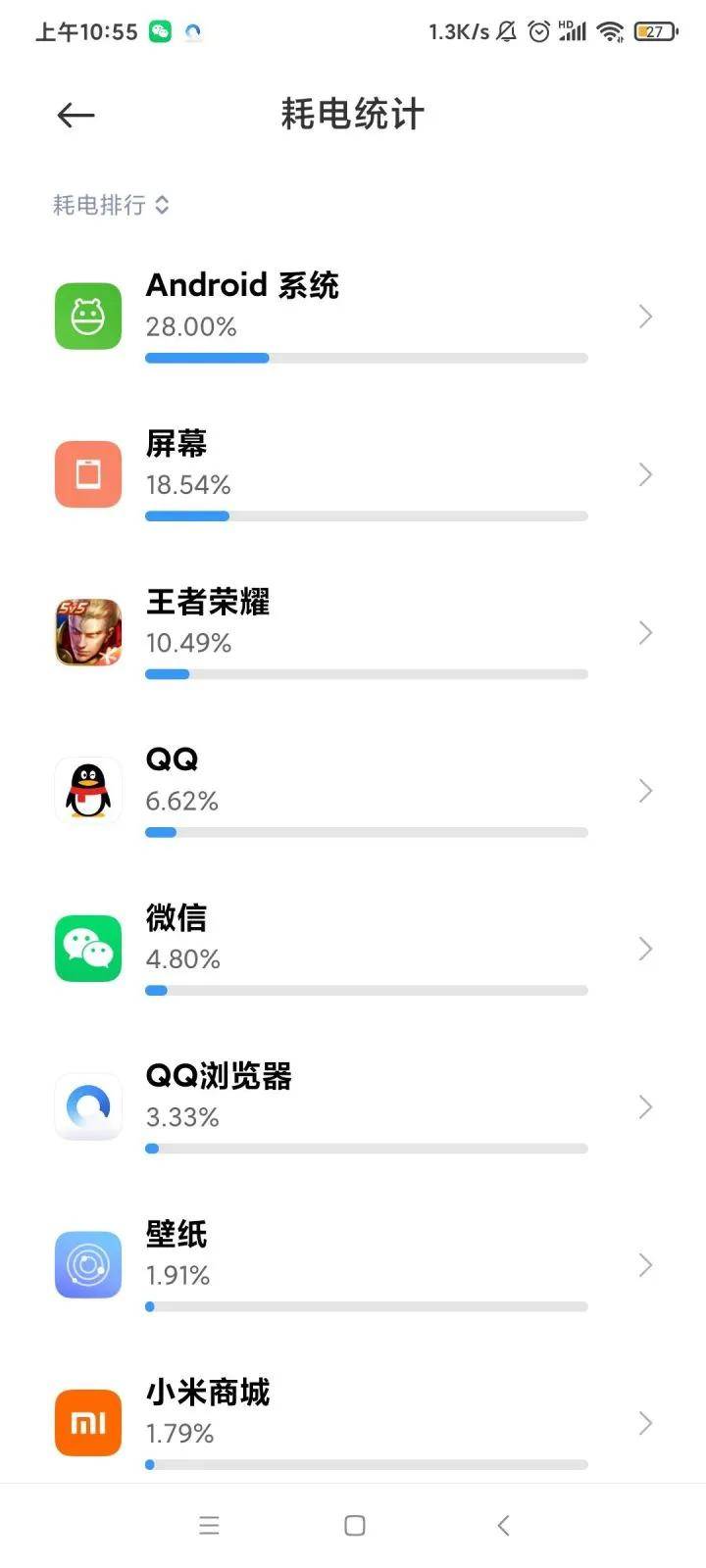The width and height of the screenshot is (706, 1568).
Task: Open the 耗电排行 sort dropdown
Action: tap(111, 205)
